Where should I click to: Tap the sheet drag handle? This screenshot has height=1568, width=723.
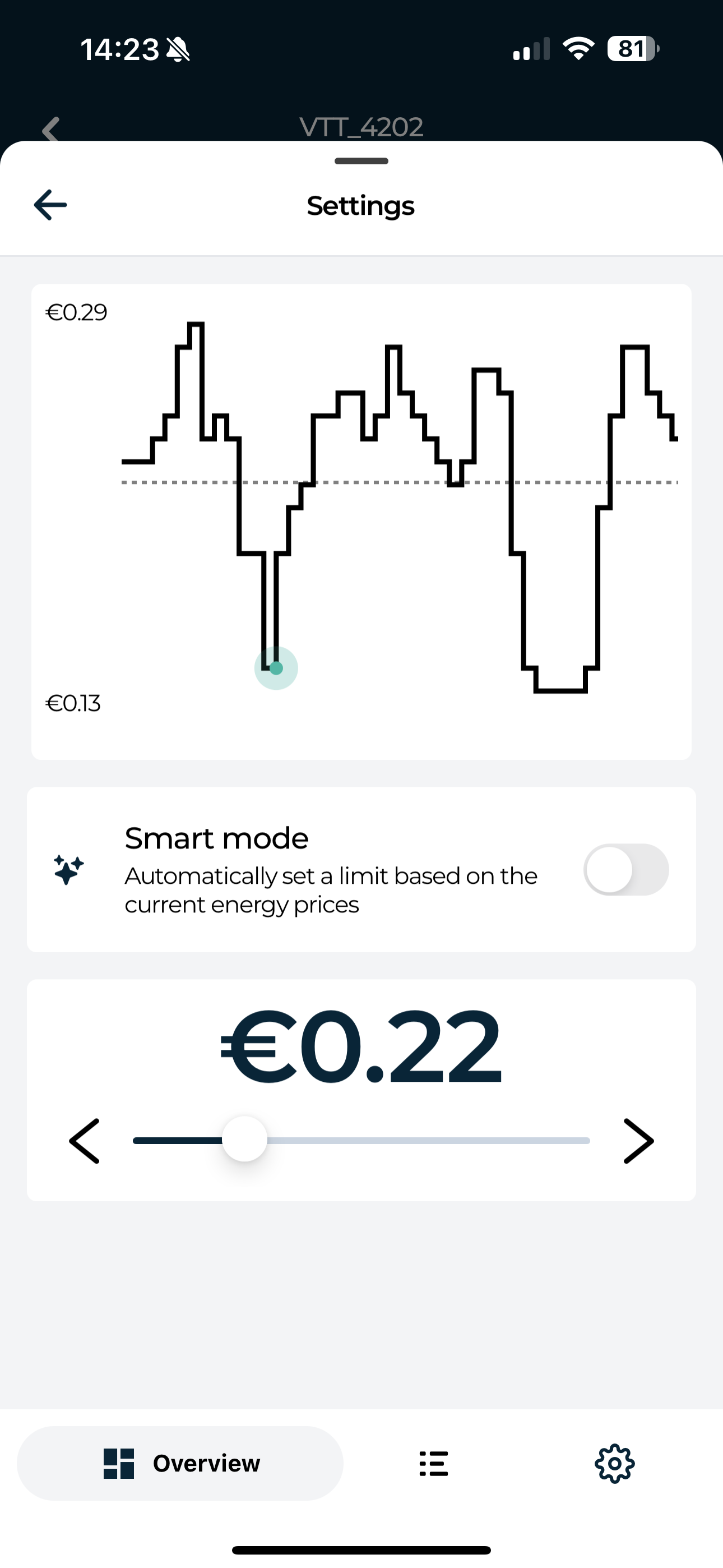point(361,161)
